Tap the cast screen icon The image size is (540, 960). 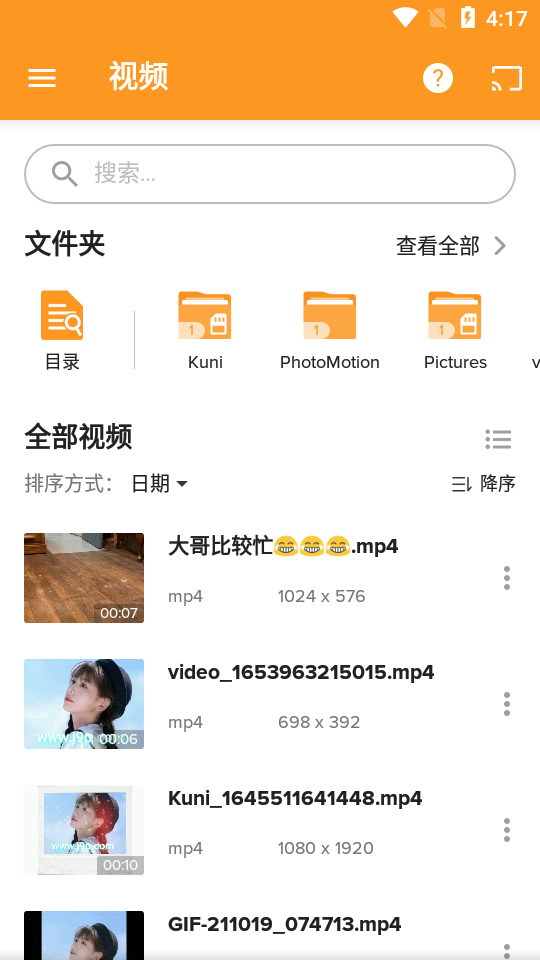click(x=507, y=78)
